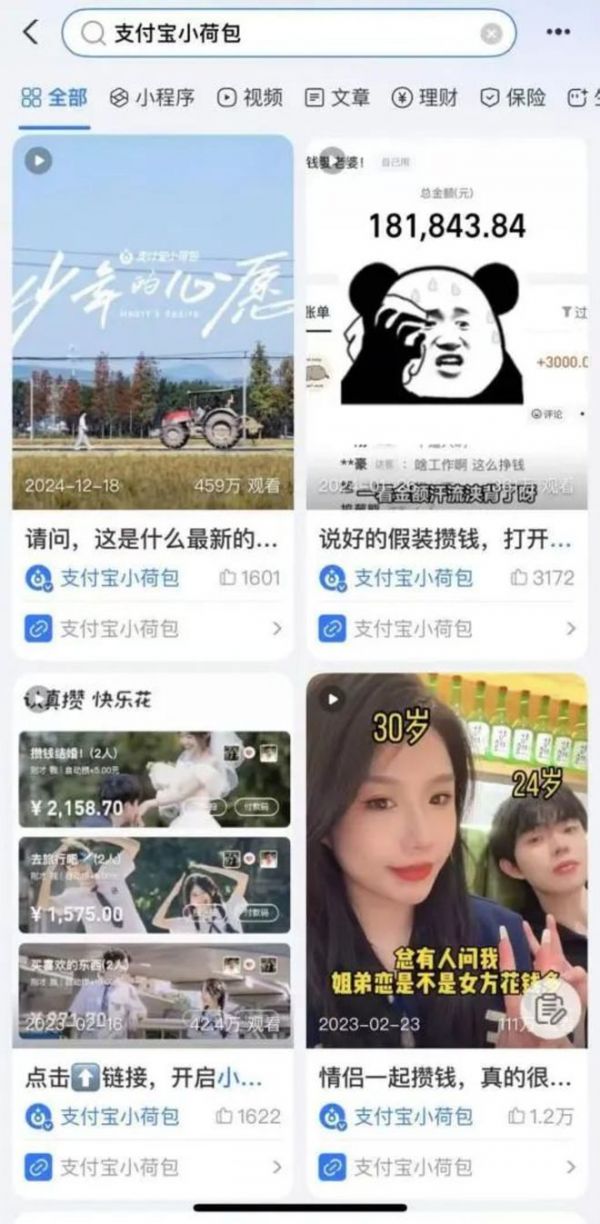This screenshot has width=600, height=1224.
Task: Tap the floating note edit button
Action: 550,1009
